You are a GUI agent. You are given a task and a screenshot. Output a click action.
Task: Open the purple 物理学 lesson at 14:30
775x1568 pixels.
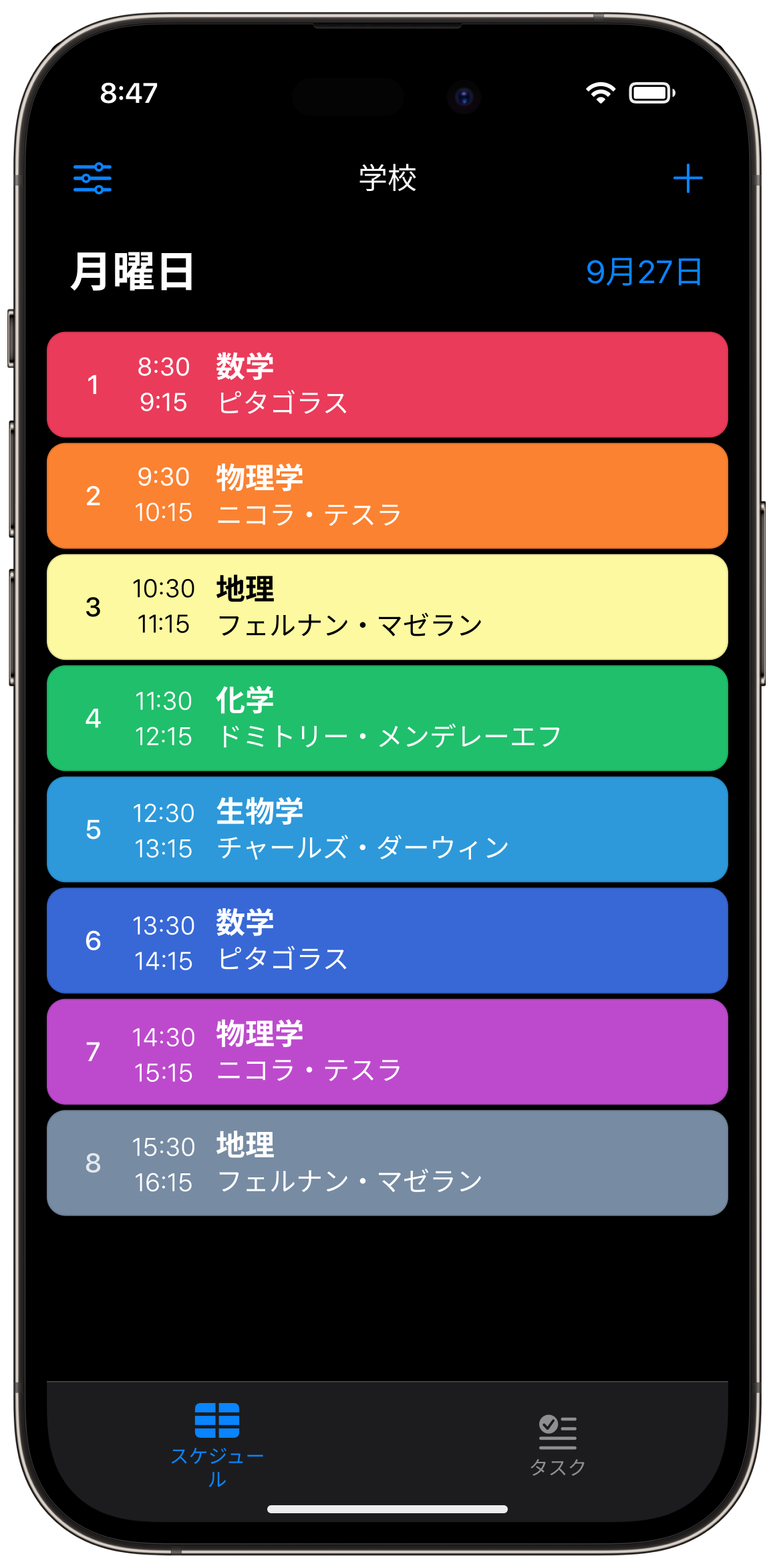(386, 1052)
